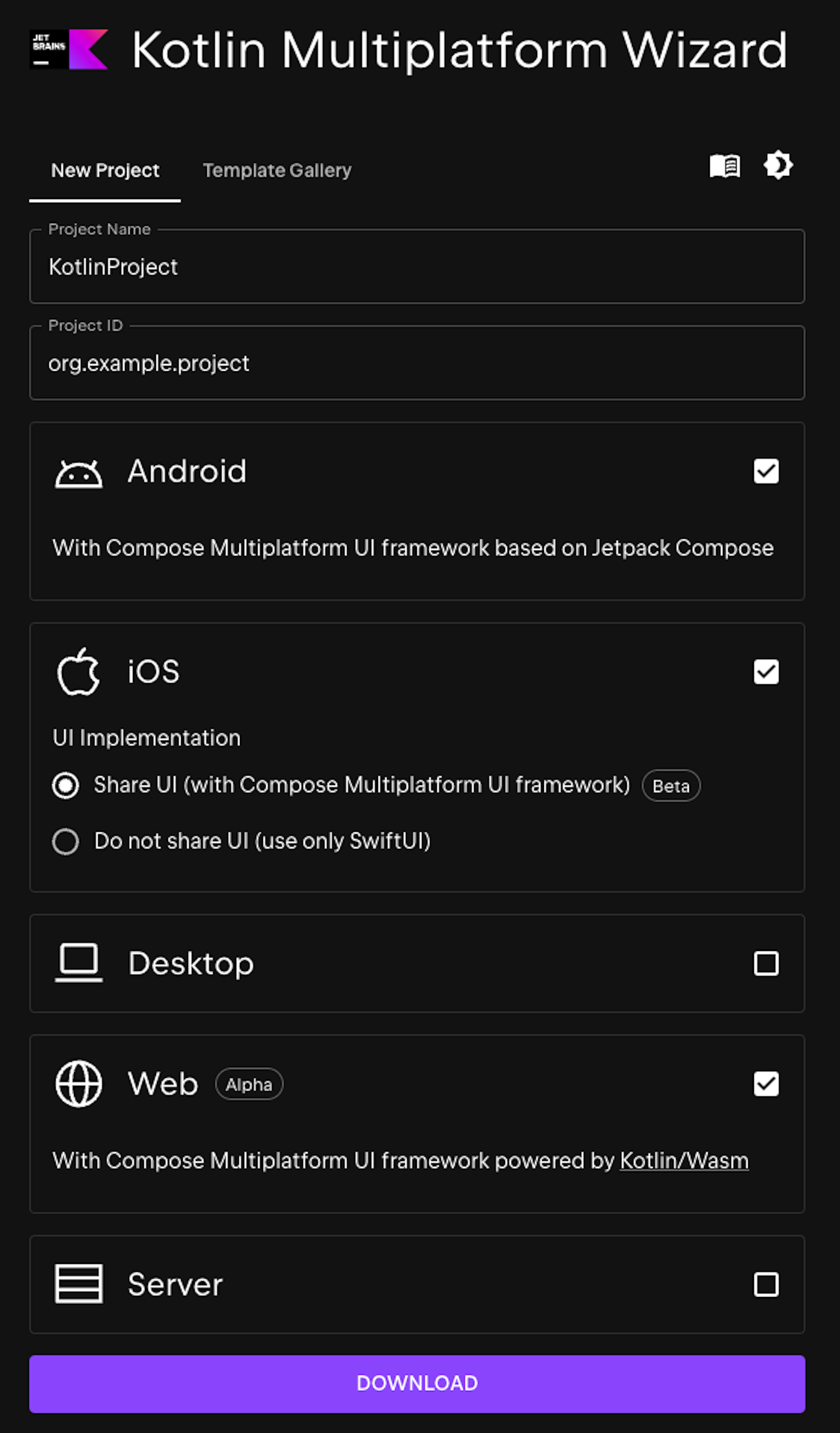Switch to the Template Gallery tab
The width and height of the screenshot is (840, 1433).
(x=277, y=171)
